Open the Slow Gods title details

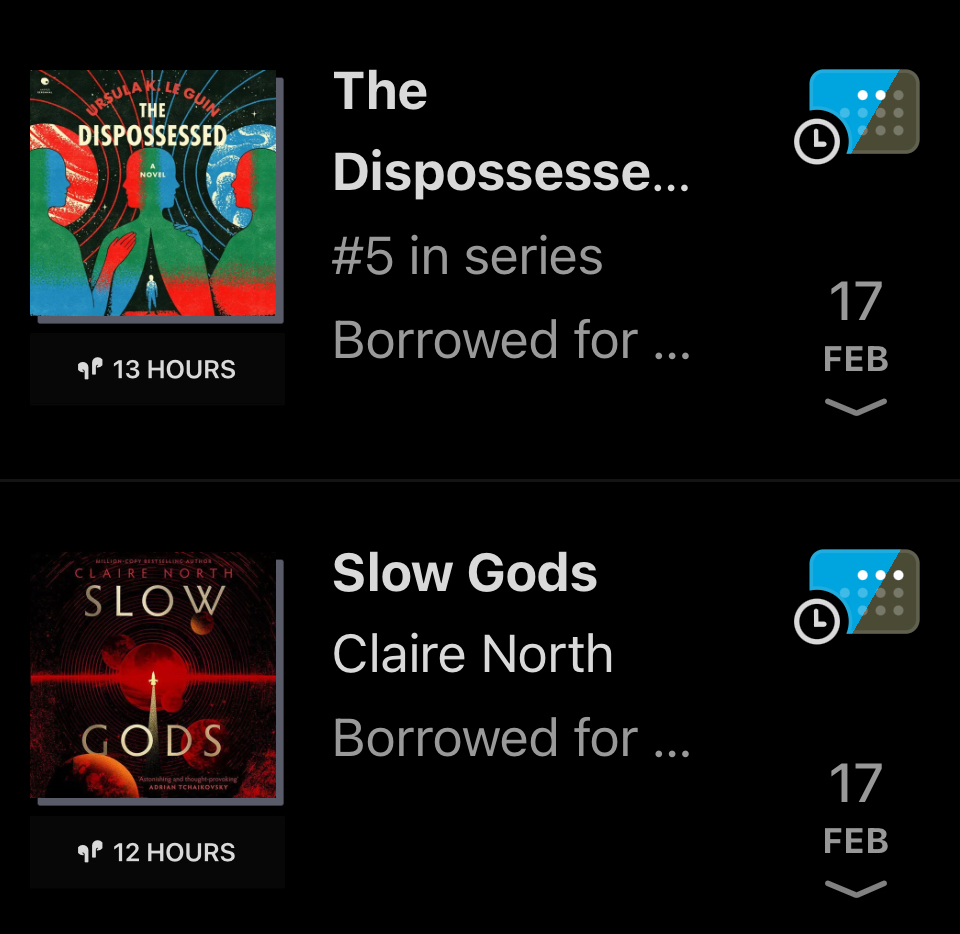465,574
